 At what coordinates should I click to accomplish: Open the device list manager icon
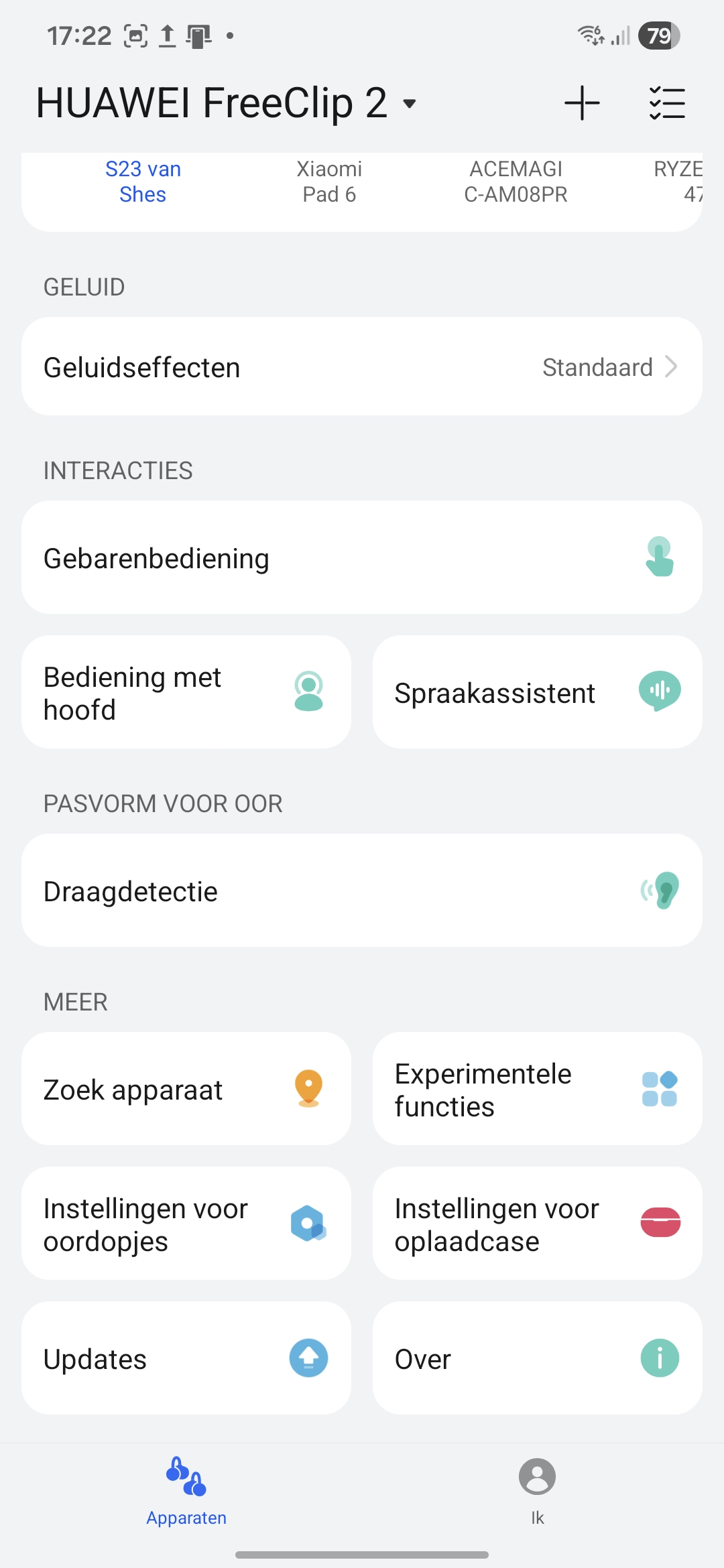click(667, 103)
